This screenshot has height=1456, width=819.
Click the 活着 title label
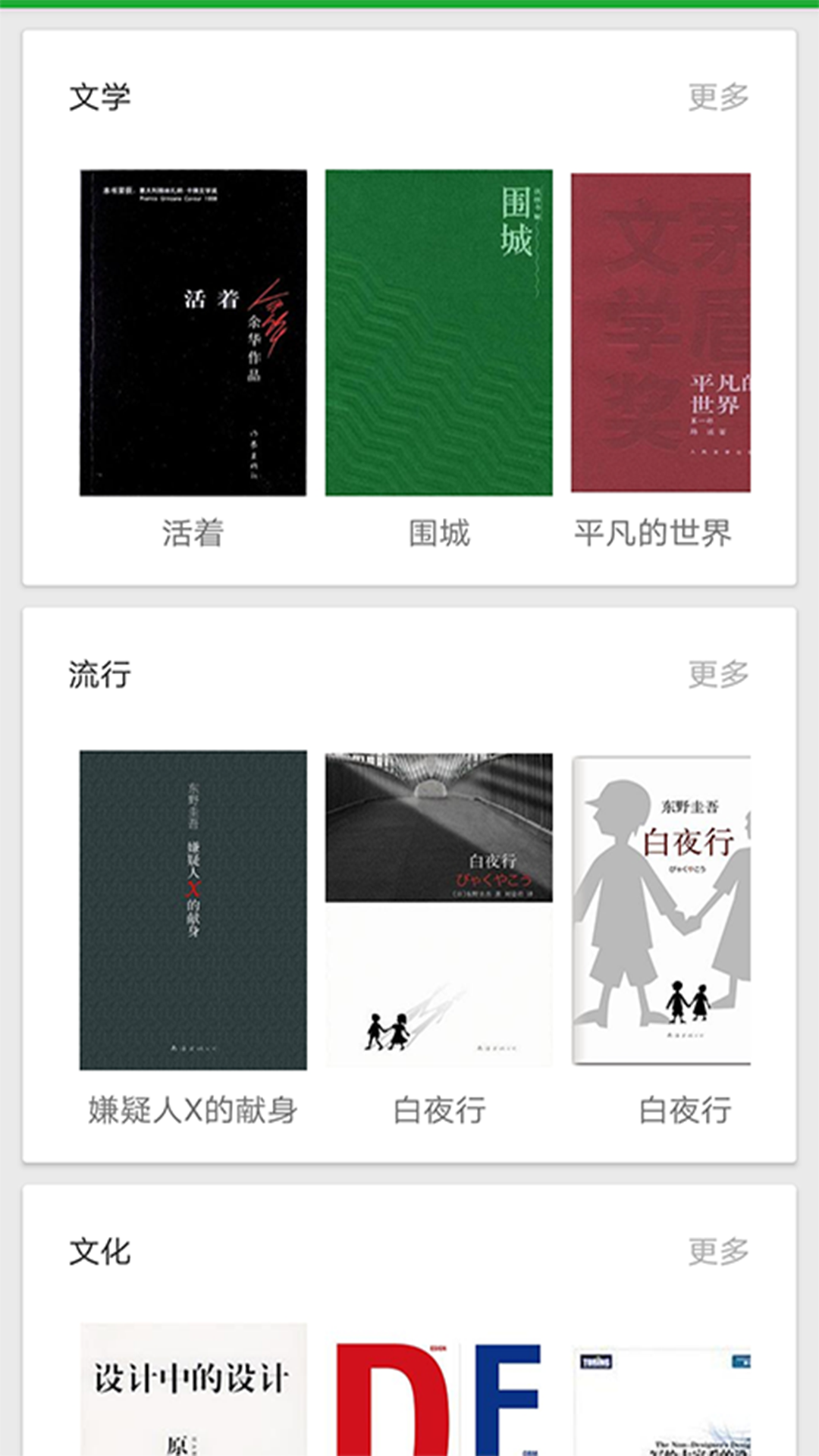pos(192,533)
